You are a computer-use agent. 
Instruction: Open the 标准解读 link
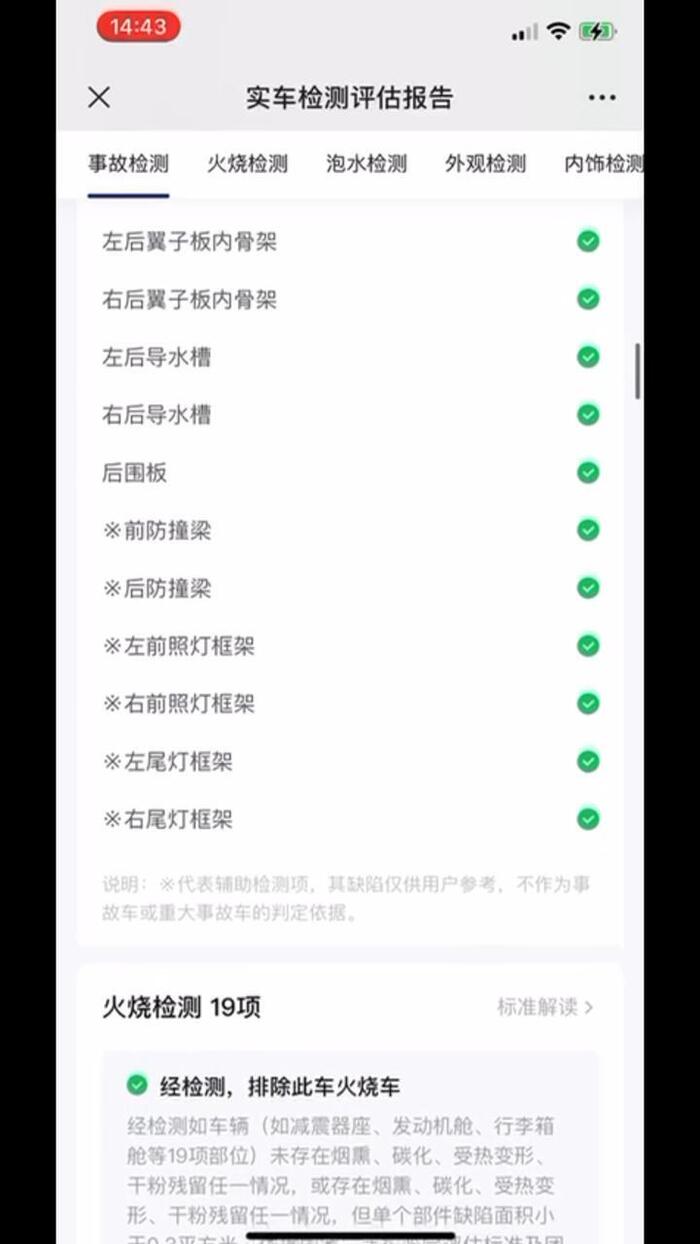pos(545,1007)
